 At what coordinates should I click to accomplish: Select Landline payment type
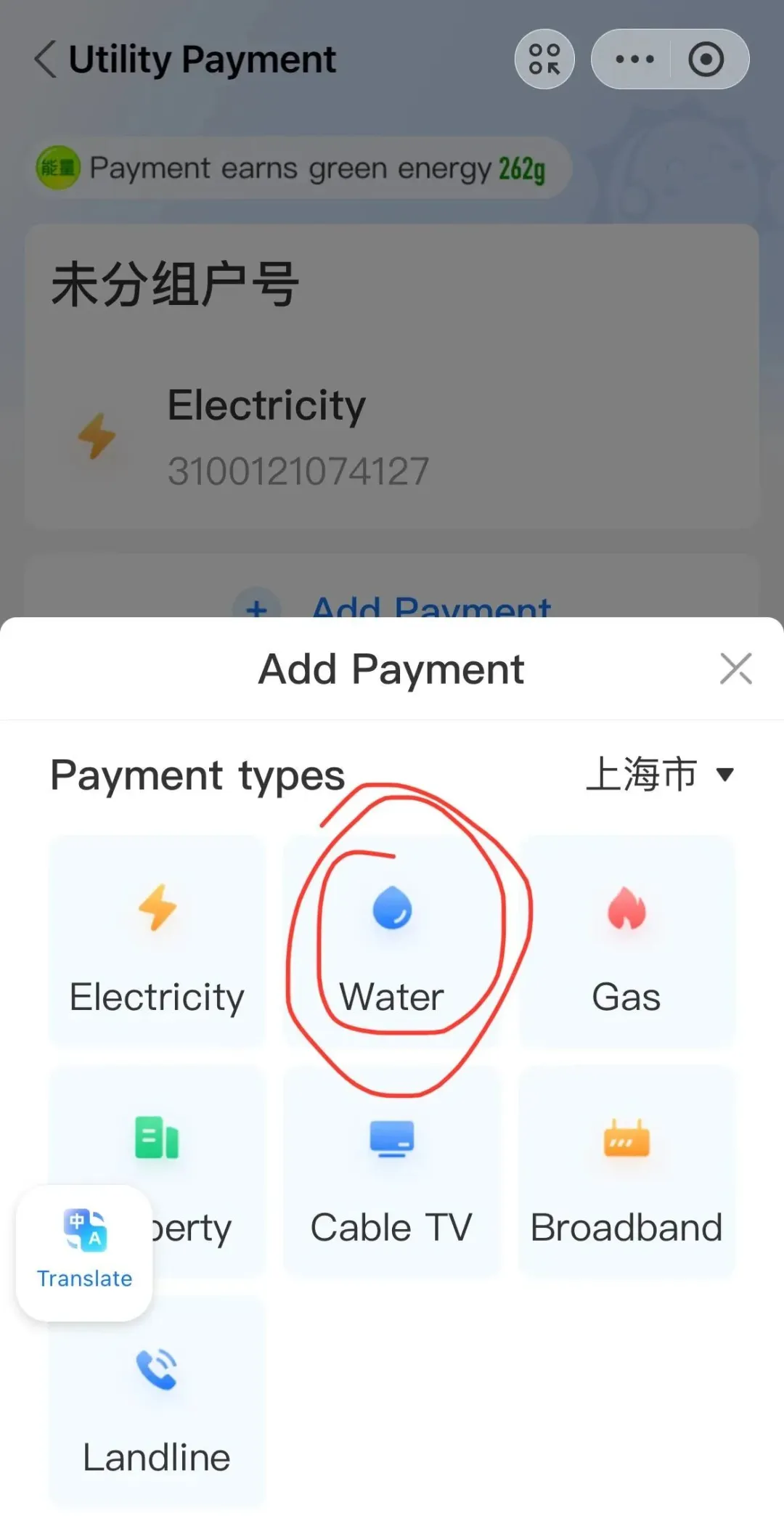pos(157,1401)
